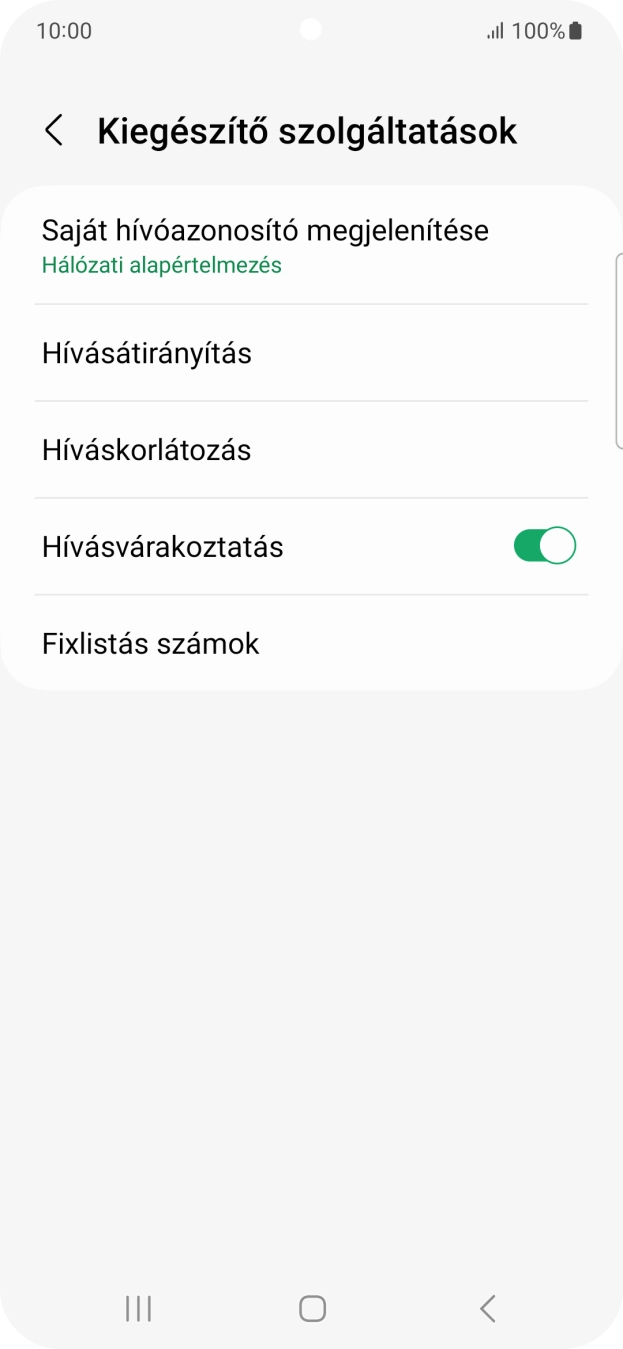Tap the system home button
This screenshot has width=623, height=1349.
click(x=312, y=1308)
